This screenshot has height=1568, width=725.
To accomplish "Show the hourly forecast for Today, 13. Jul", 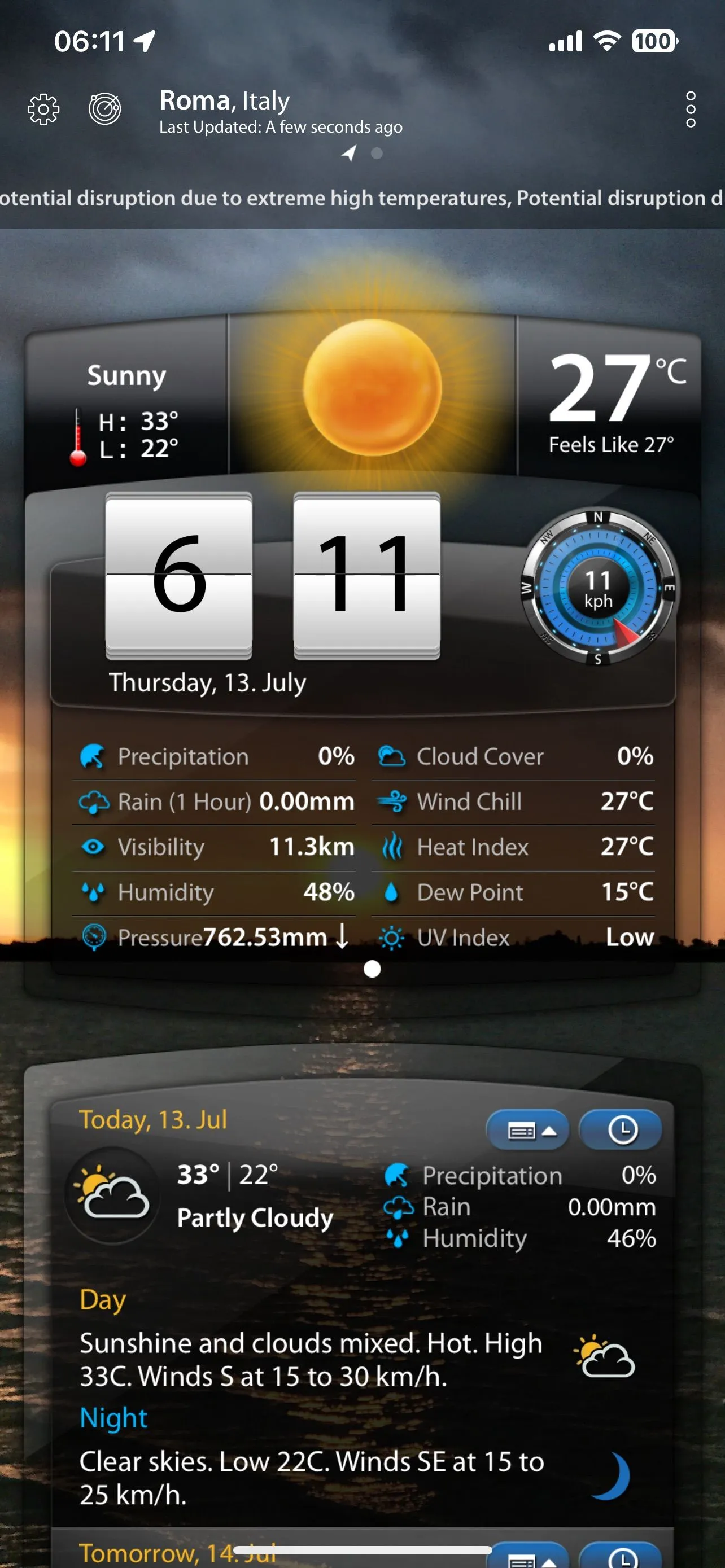I will point(621,1131).
